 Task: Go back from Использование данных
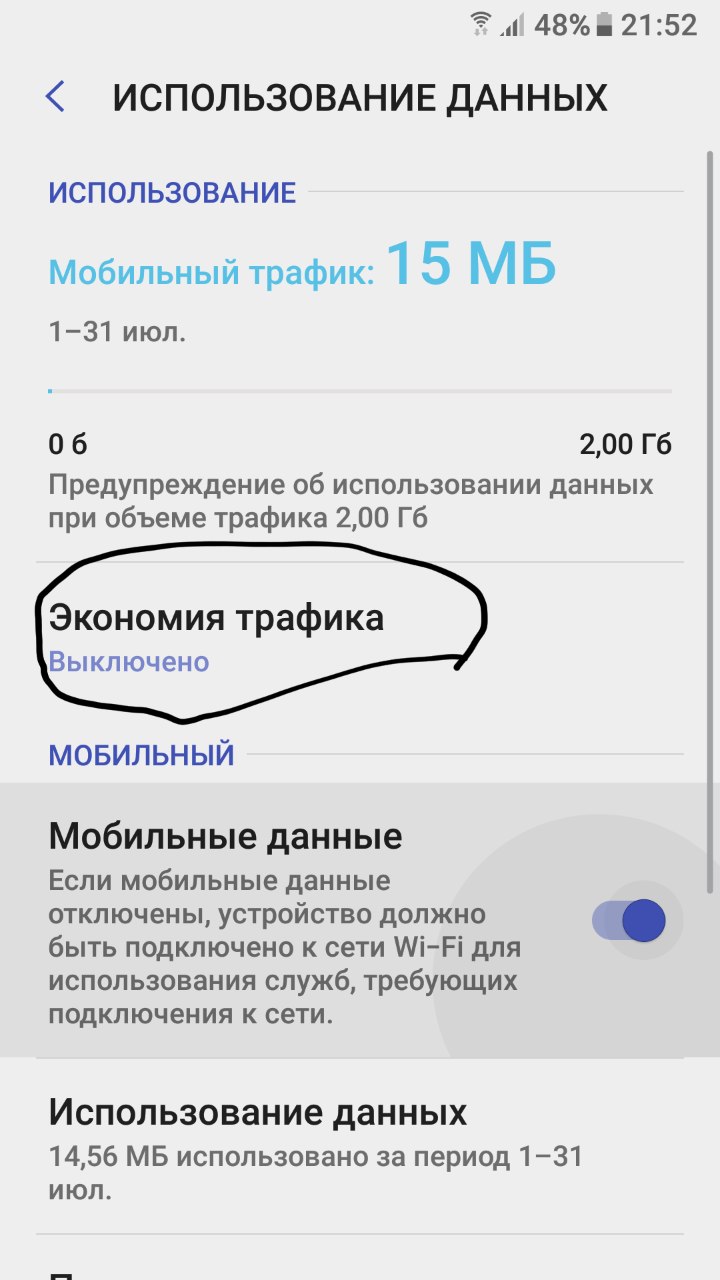pyautogui.click(x=56, y=97)
